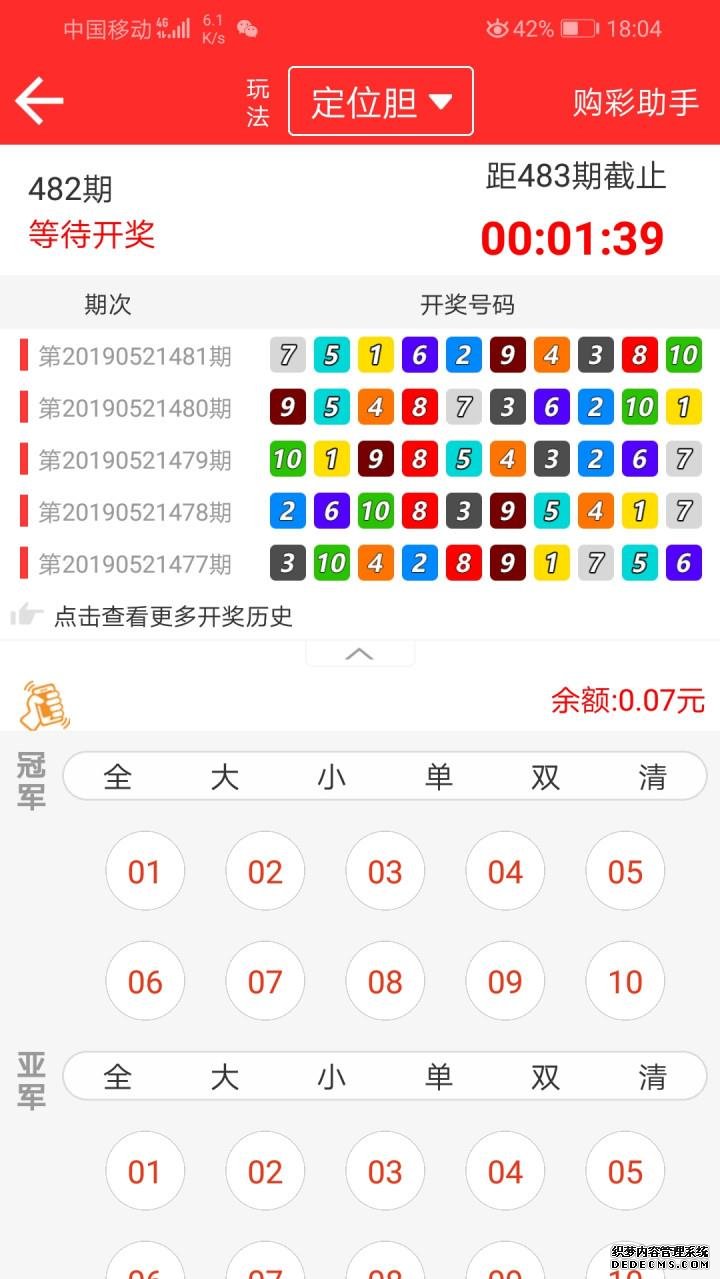Image resolution: width=720 pixels, height=1279 pixels.
Task: Clear 亚军 selections with 清
Action: 652,1077
